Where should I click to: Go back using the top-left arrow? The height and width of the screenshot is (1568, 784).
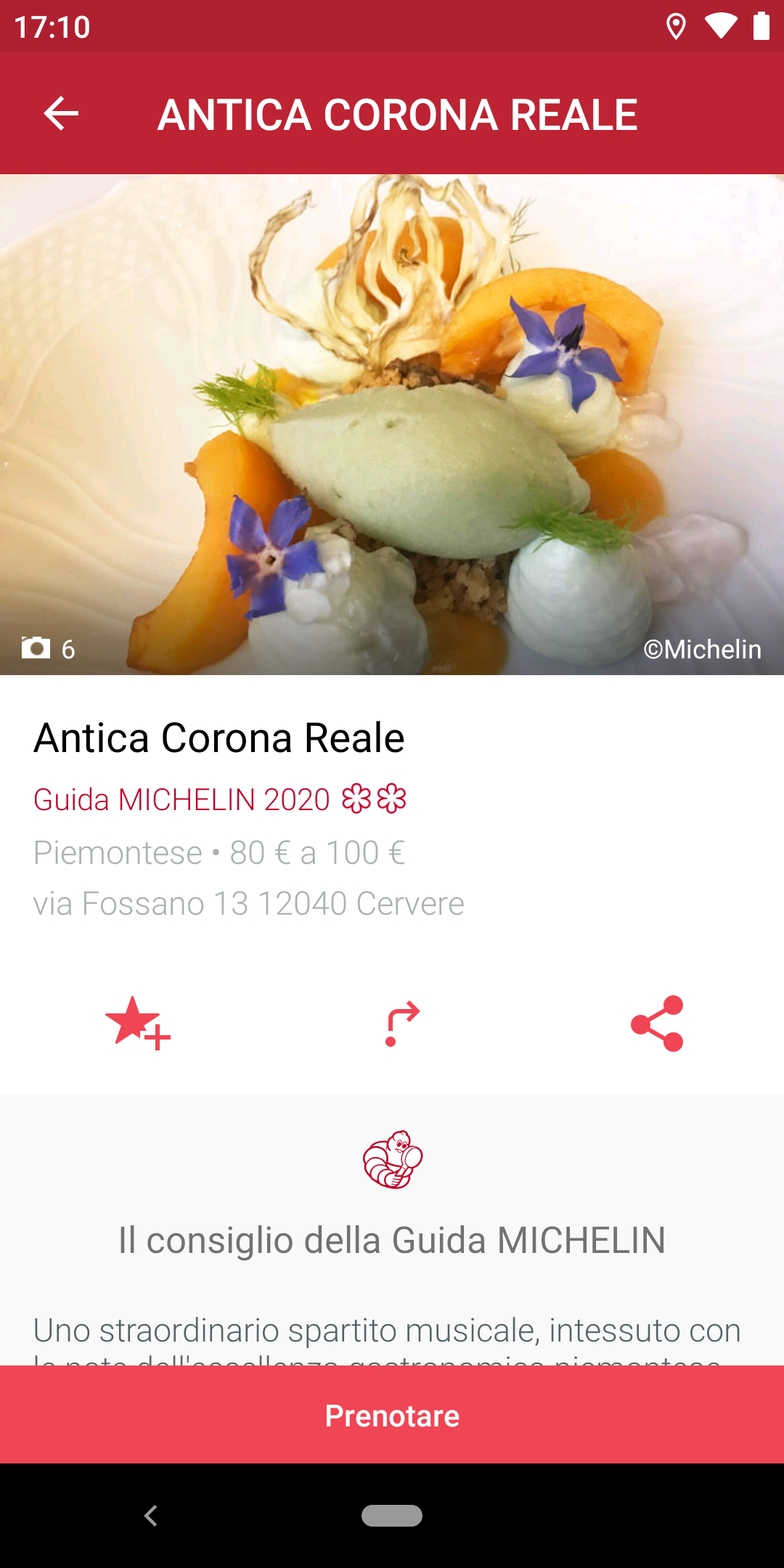pyautogui.click(x=61, y=114)
